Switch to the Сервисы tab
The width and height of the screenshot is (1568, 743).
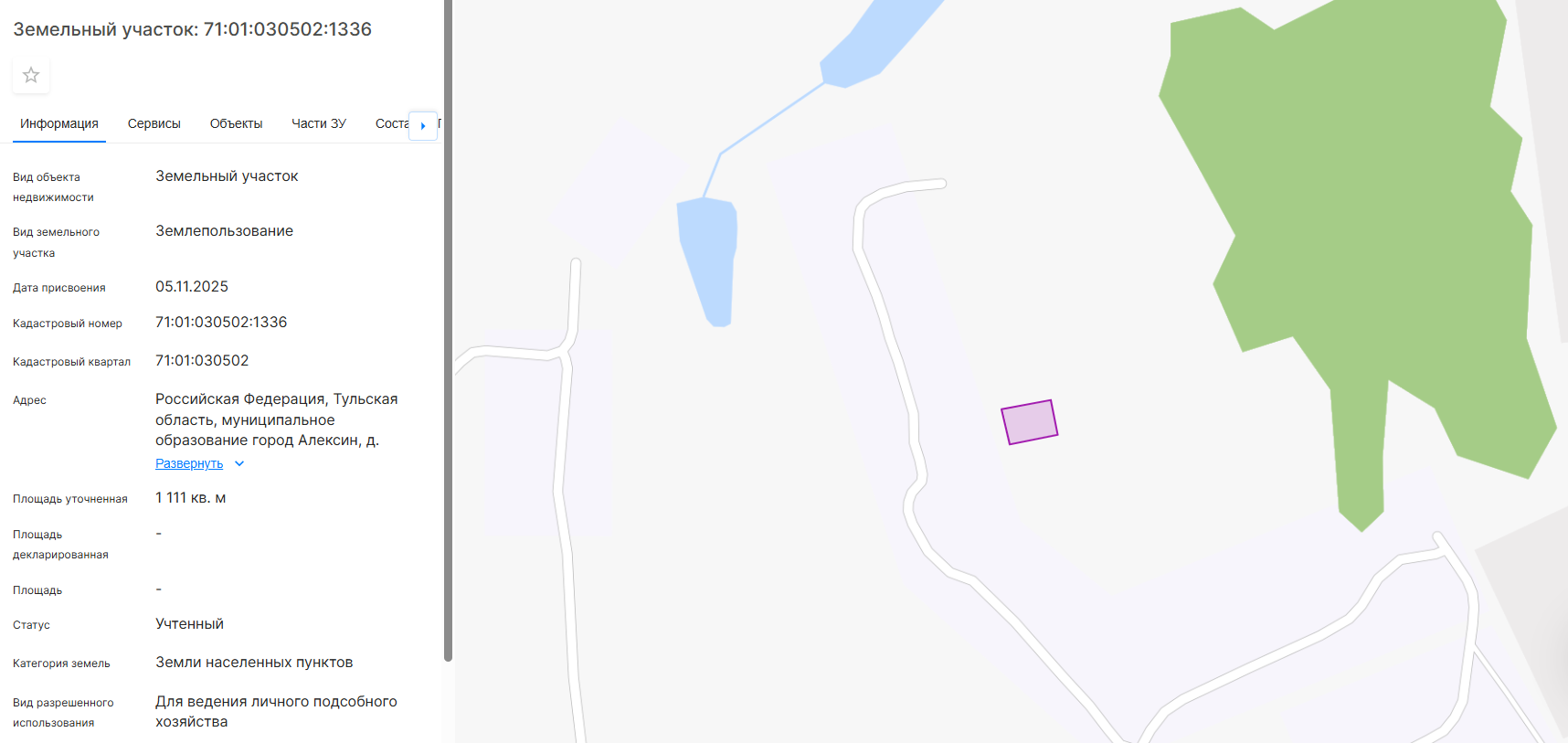pos(154,123)
